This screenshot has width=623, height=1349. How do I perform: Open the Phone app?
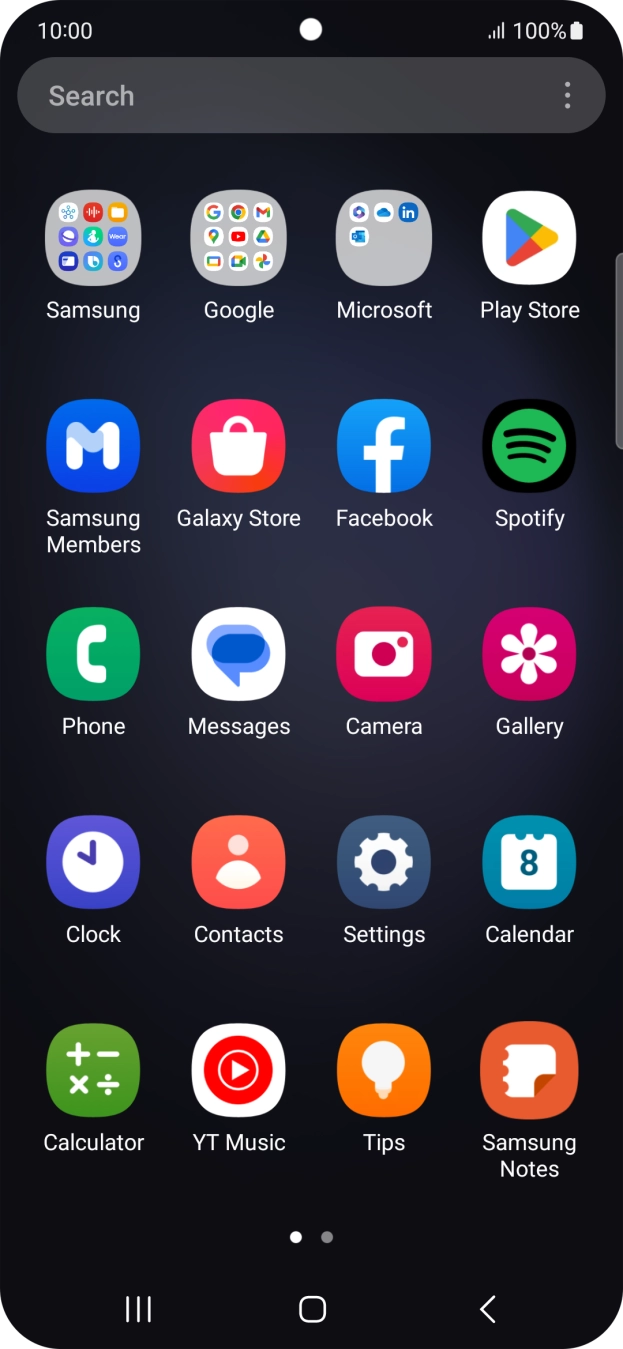93,654
